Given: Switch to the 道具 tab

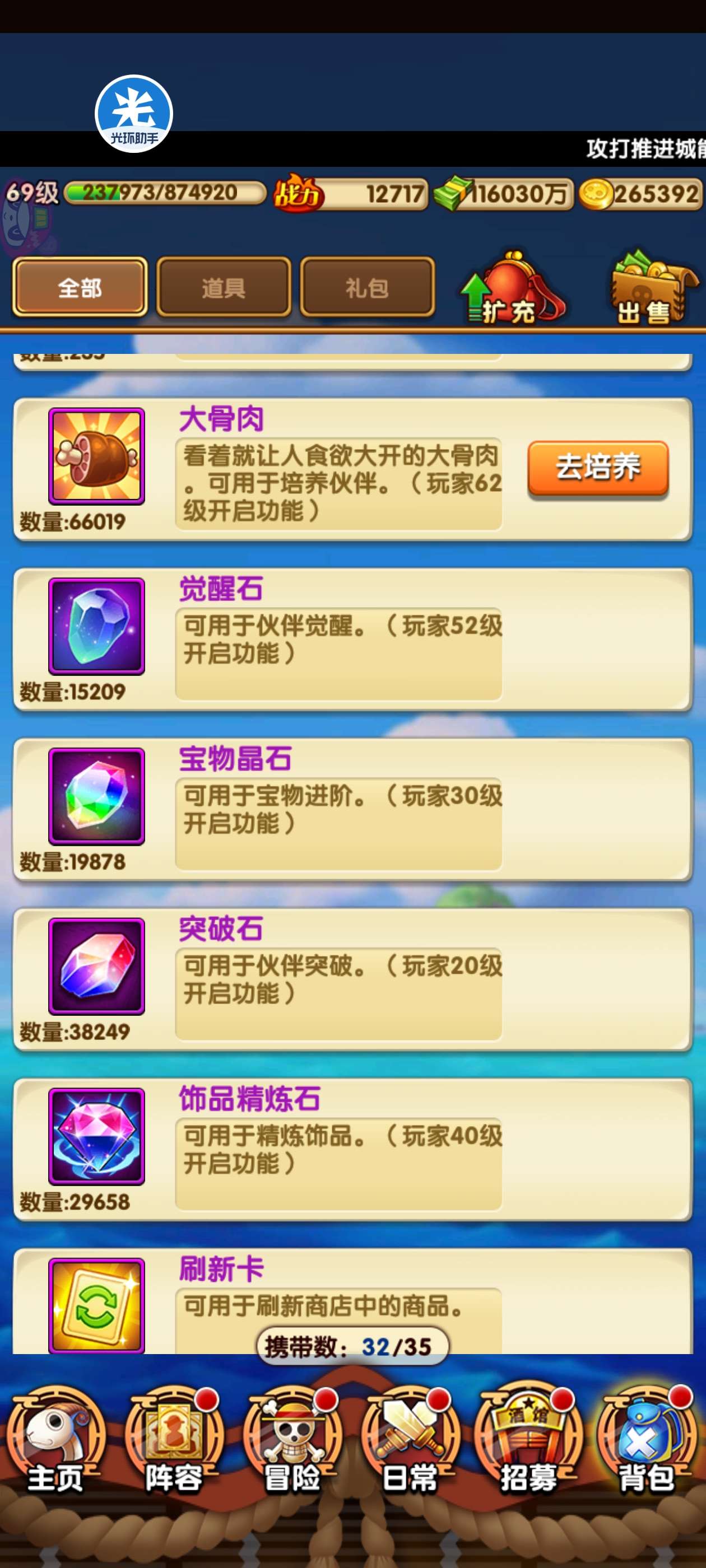Looking at the screenshot, I should tap(224, 287).
